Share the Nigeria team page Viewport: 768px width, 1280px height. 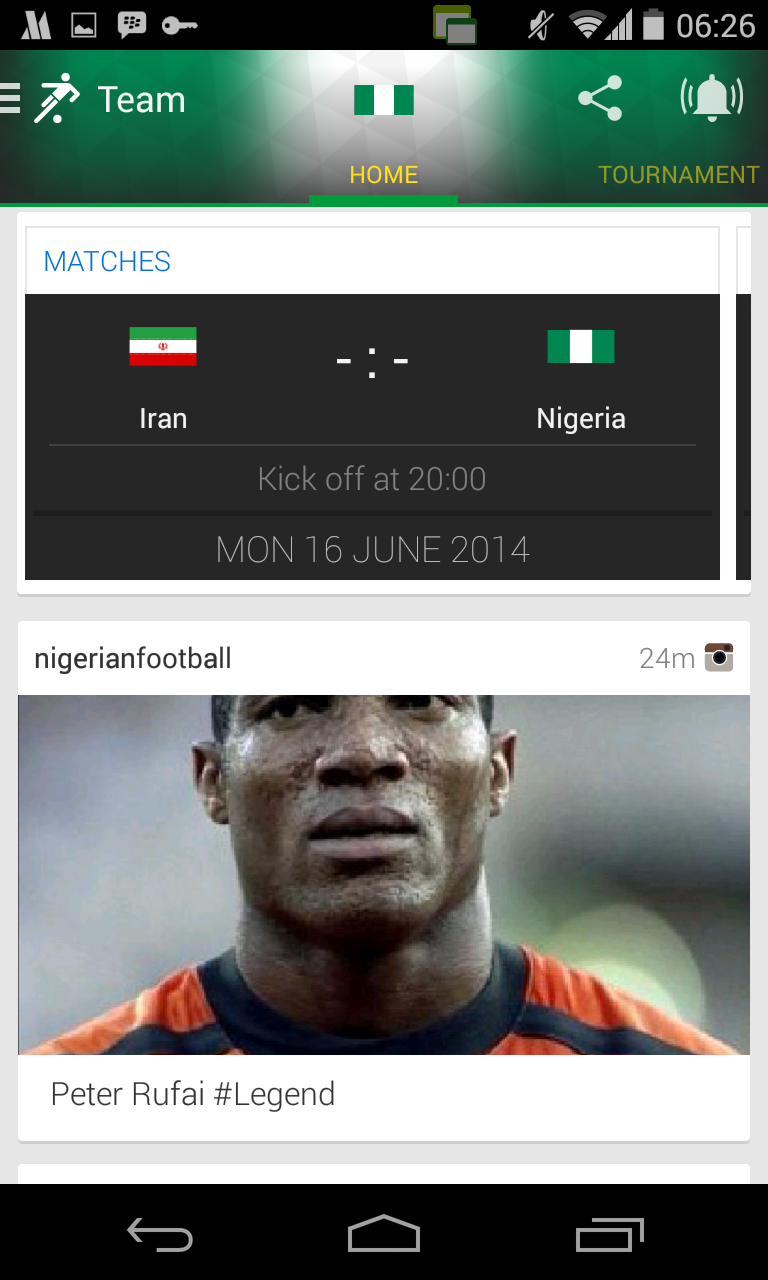tap(600, 98)
